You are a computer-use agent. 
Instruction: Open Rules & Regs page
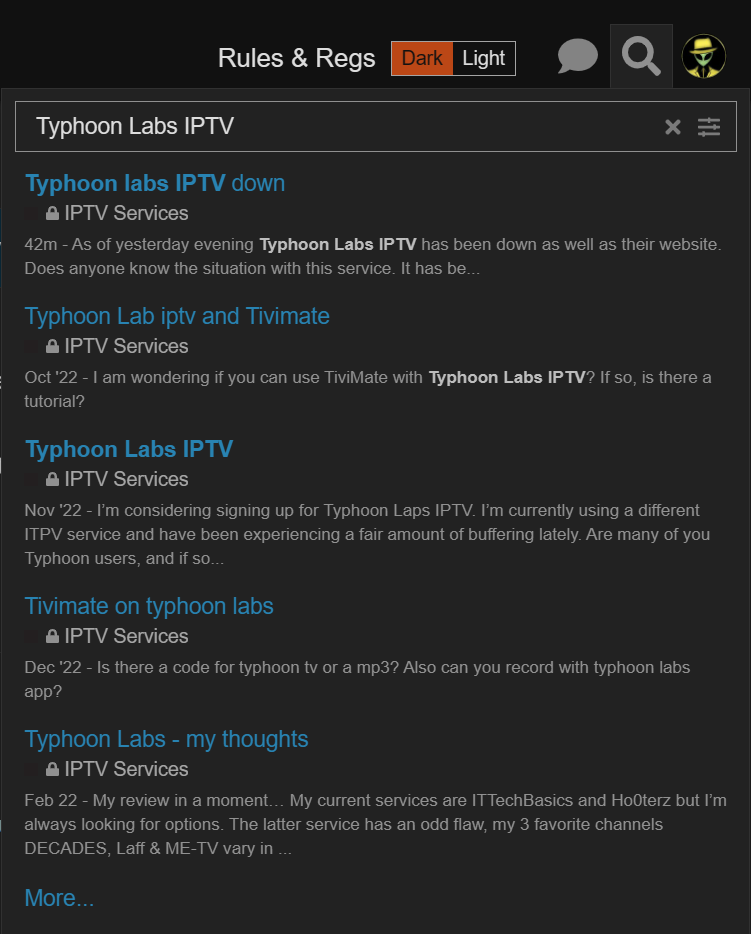point(296,58)
